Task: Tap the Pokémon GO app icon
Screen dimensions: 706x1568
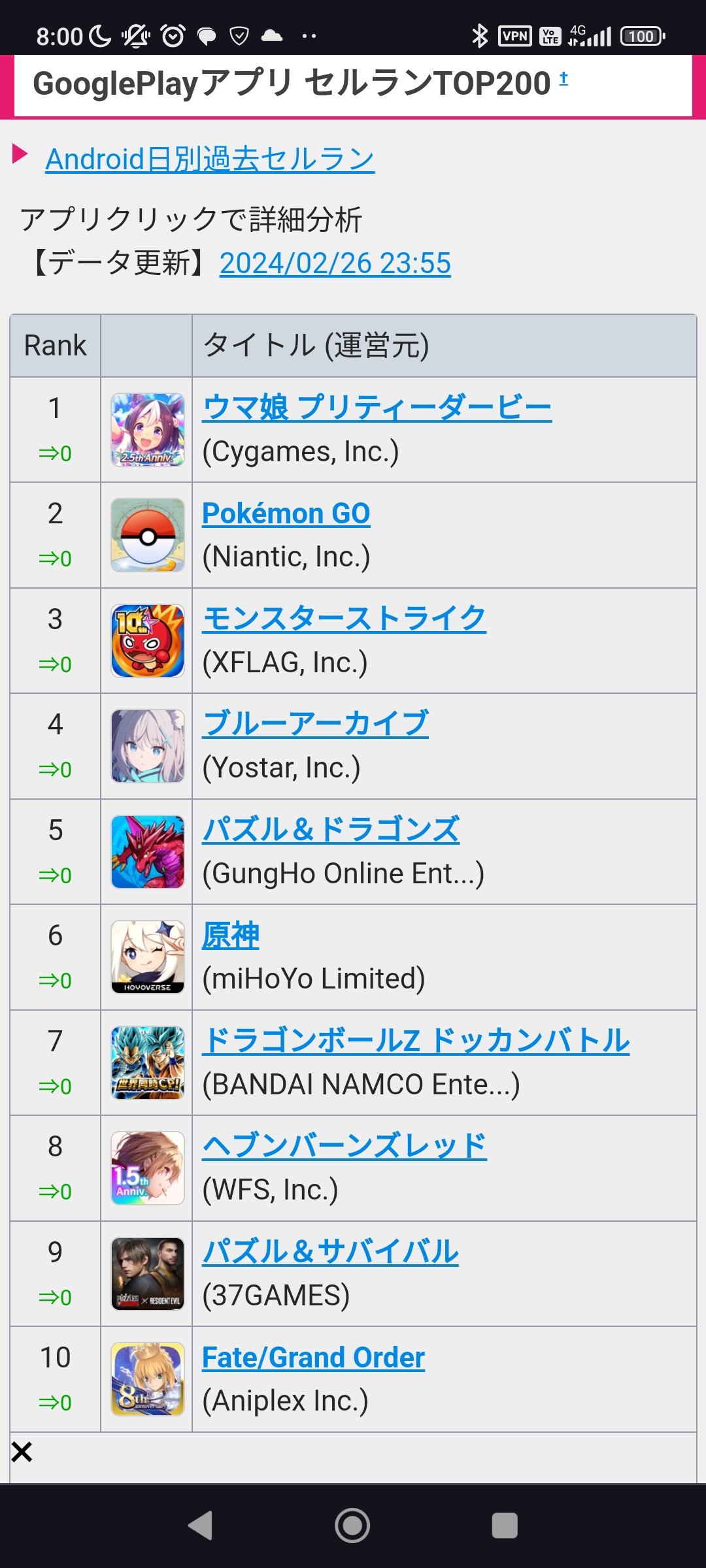Action: tap(148, 535)
